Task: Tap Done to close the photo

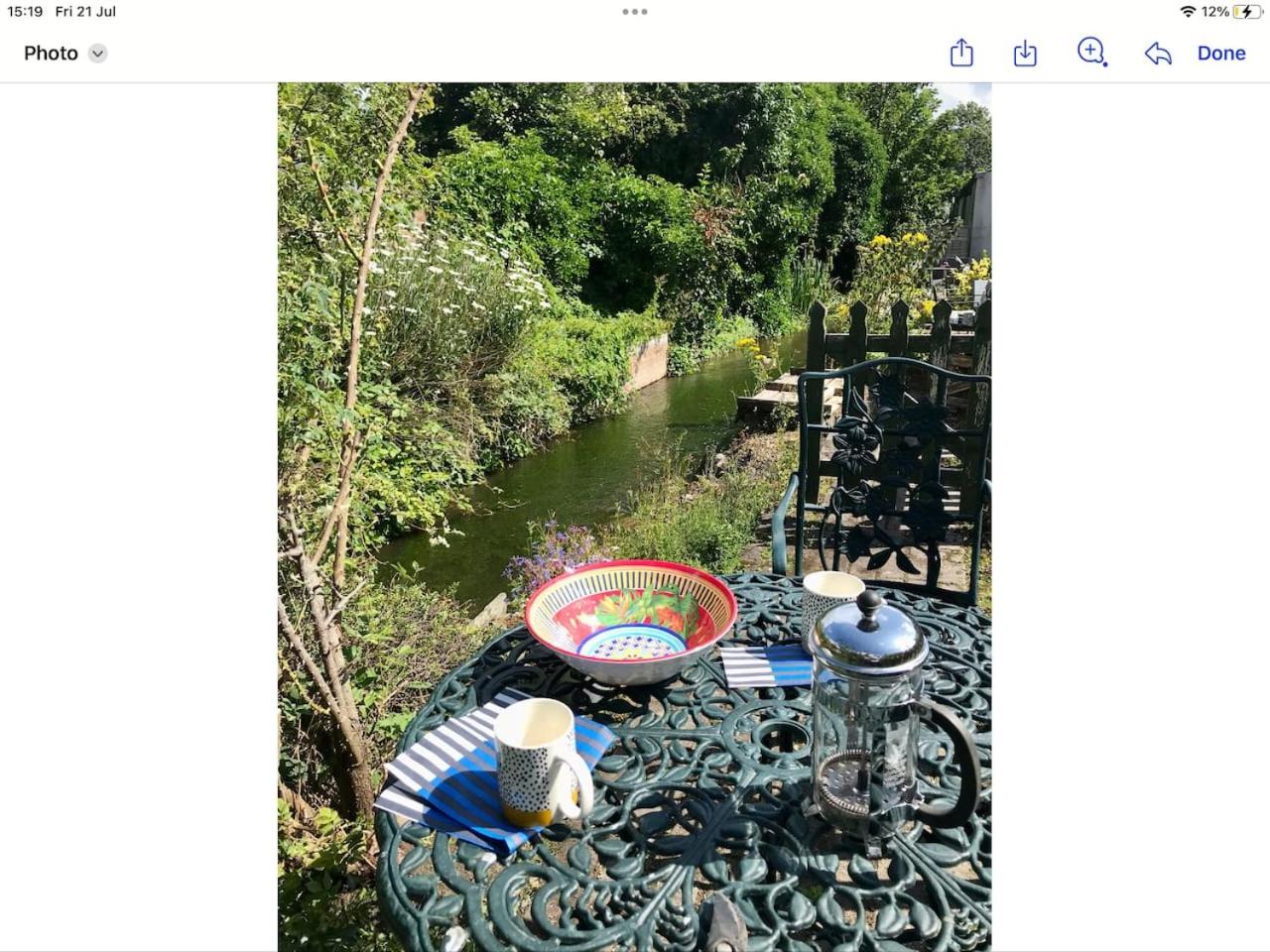Action: (1220, 54)
